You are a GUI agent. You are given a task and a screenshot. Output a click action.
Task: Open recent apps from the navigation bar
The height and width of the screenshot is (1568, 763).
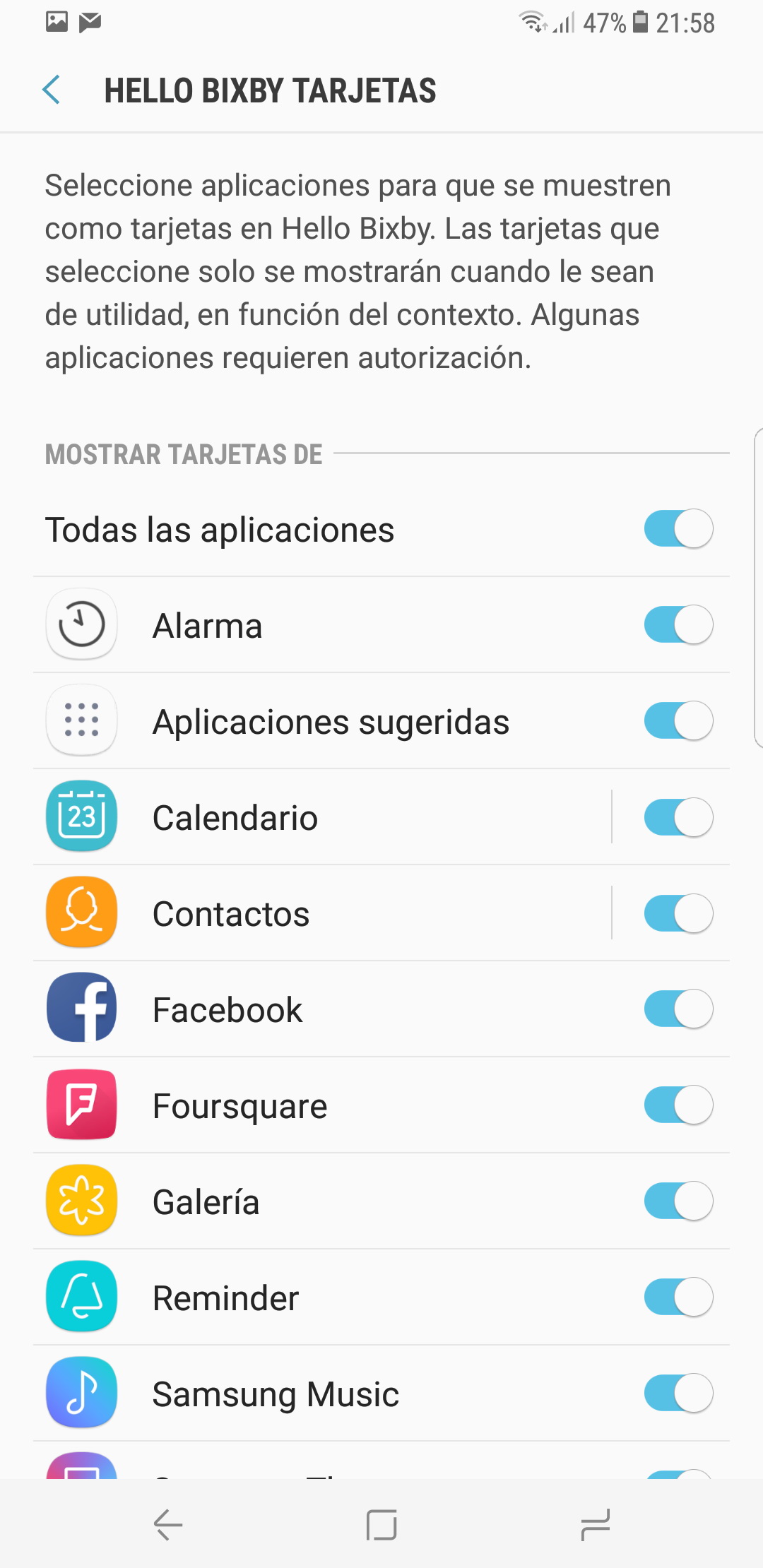(x=595, y=1525)
